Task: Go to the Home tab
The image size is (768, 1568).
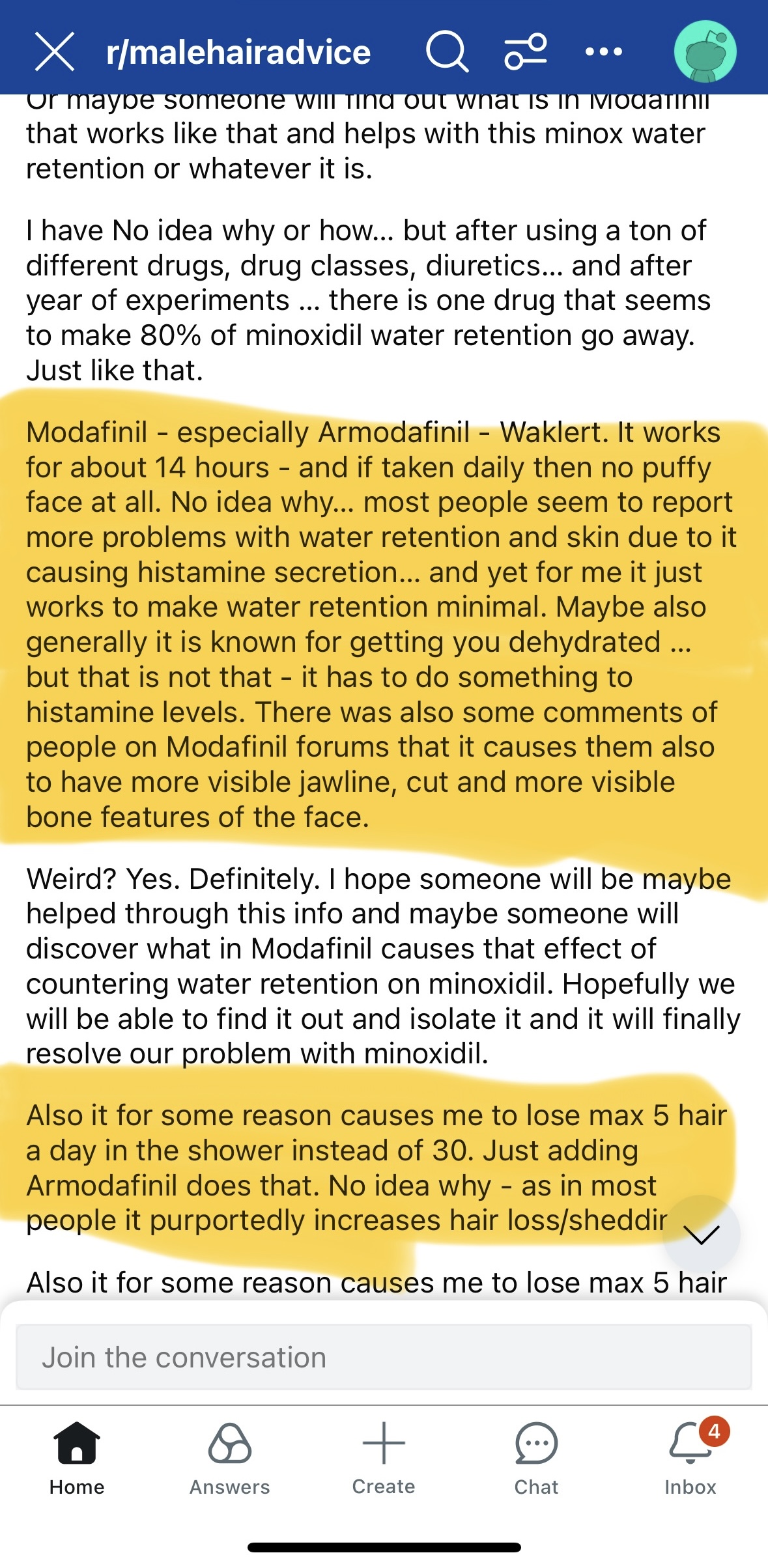Action: point(77,1459)
